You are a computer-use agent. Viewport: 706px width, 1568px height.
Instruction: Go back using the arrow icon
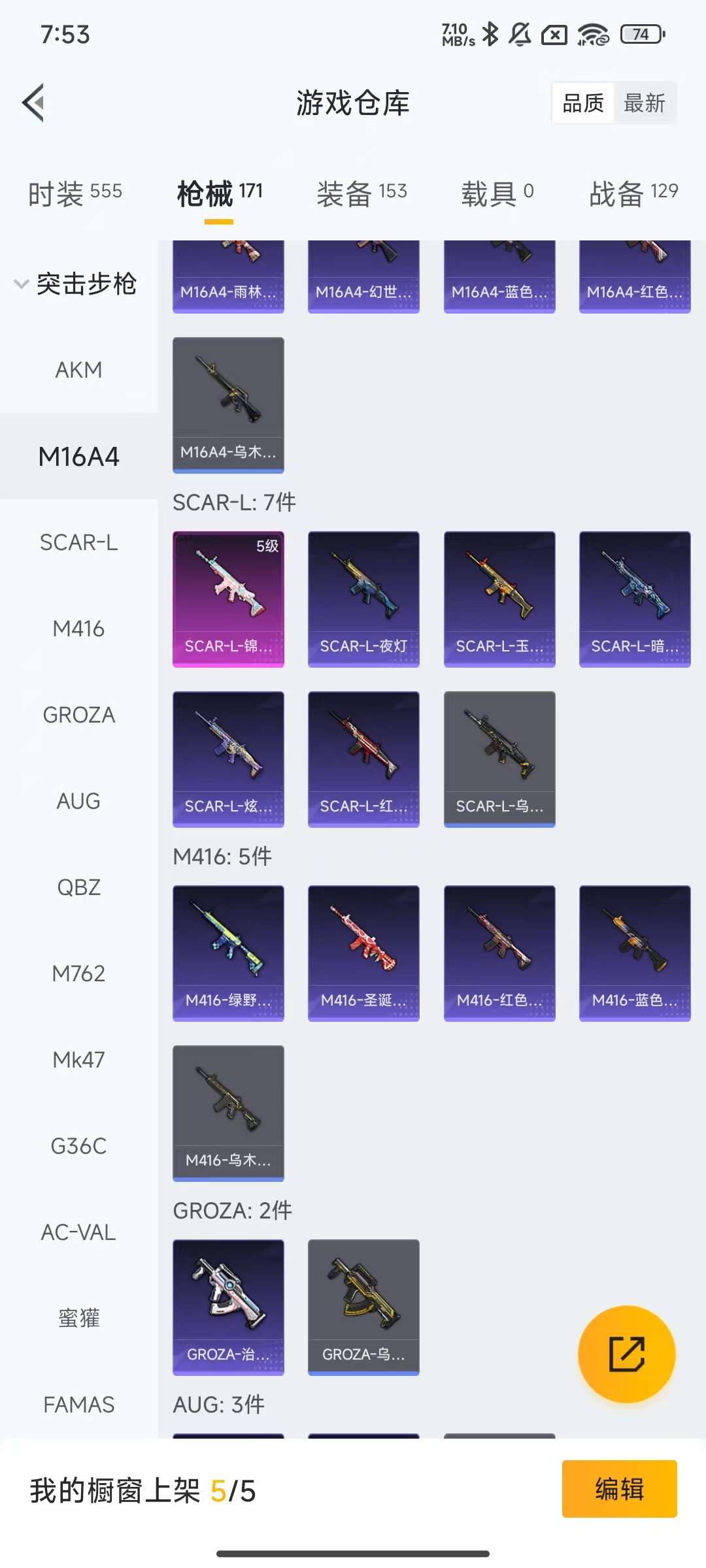point(34,103)
